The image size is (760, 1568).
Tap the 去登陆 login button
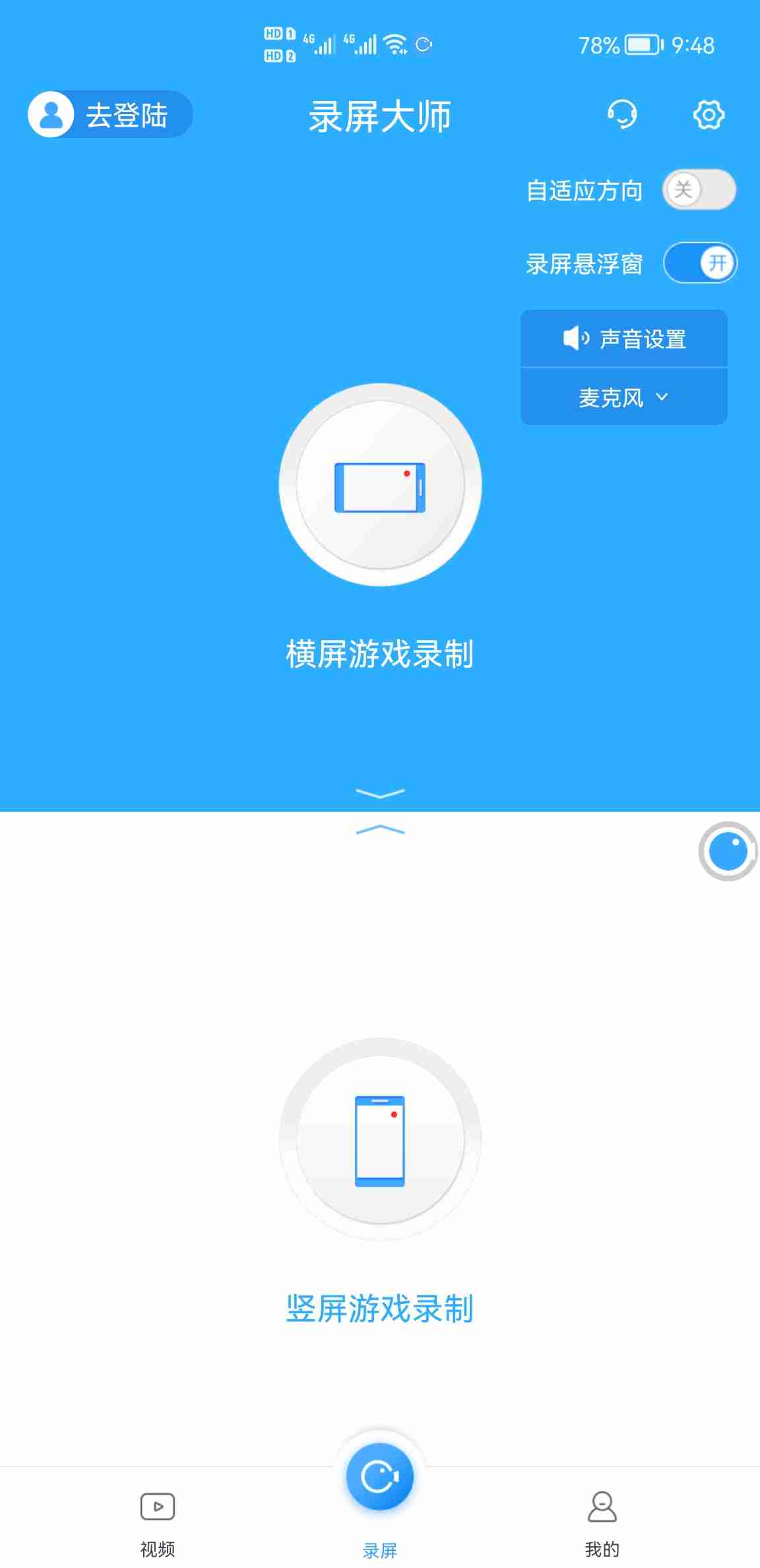[x=110, y=115]
